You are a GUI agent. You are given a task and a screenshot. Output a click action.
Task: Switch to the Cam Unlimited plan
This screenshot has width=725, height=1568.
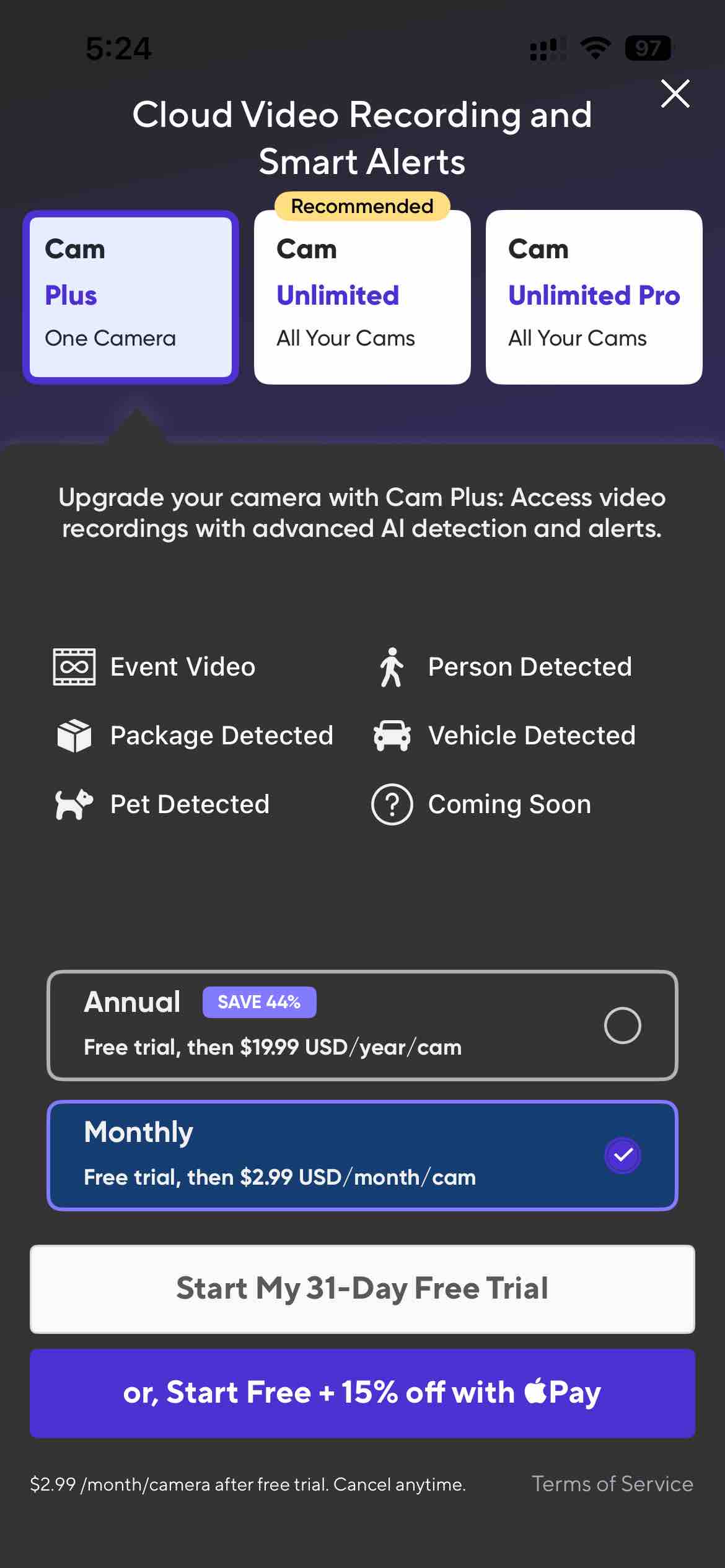(362, 297)
